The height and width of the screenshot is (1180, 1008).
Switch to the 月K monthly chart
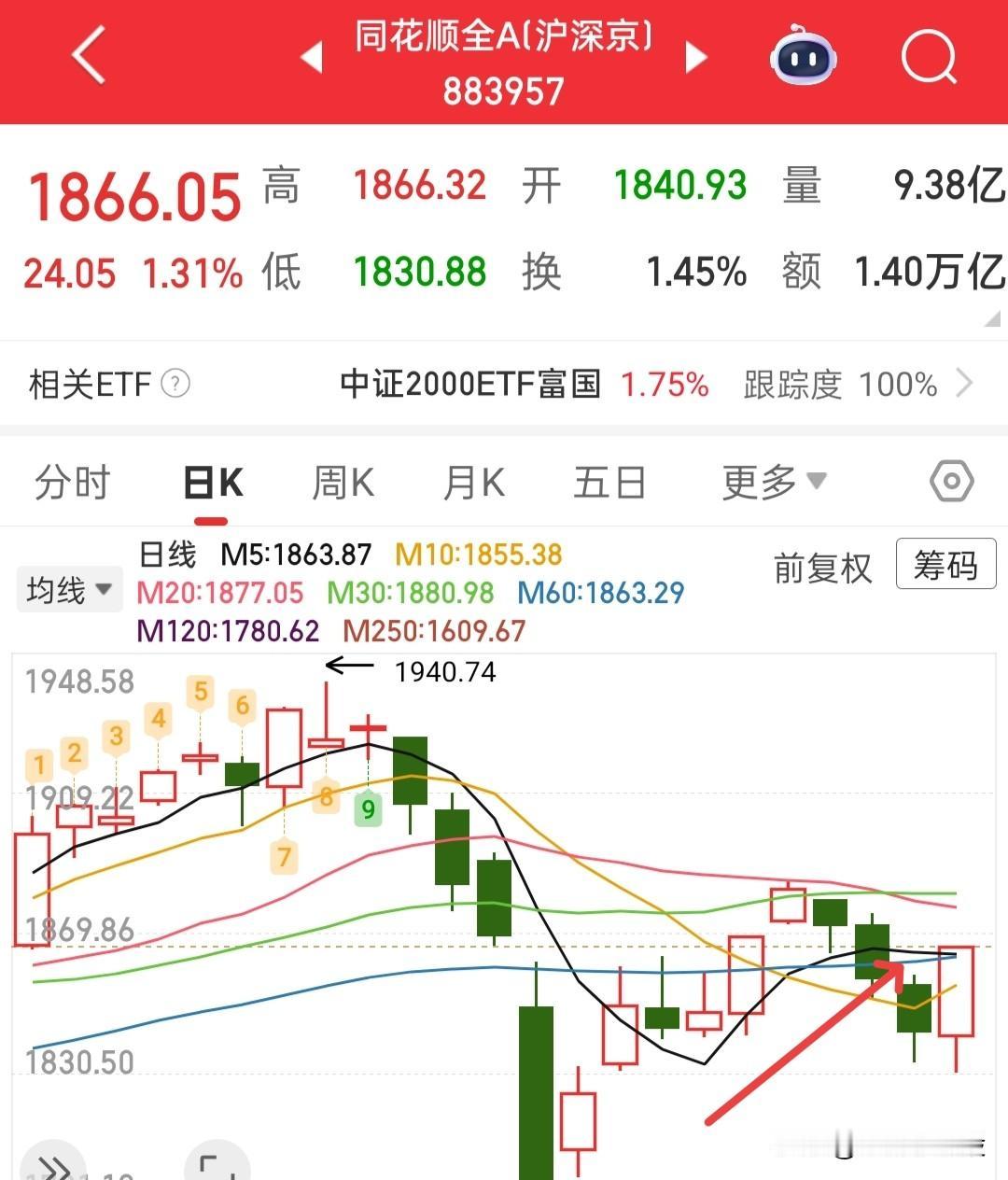[x=472, y=482]
